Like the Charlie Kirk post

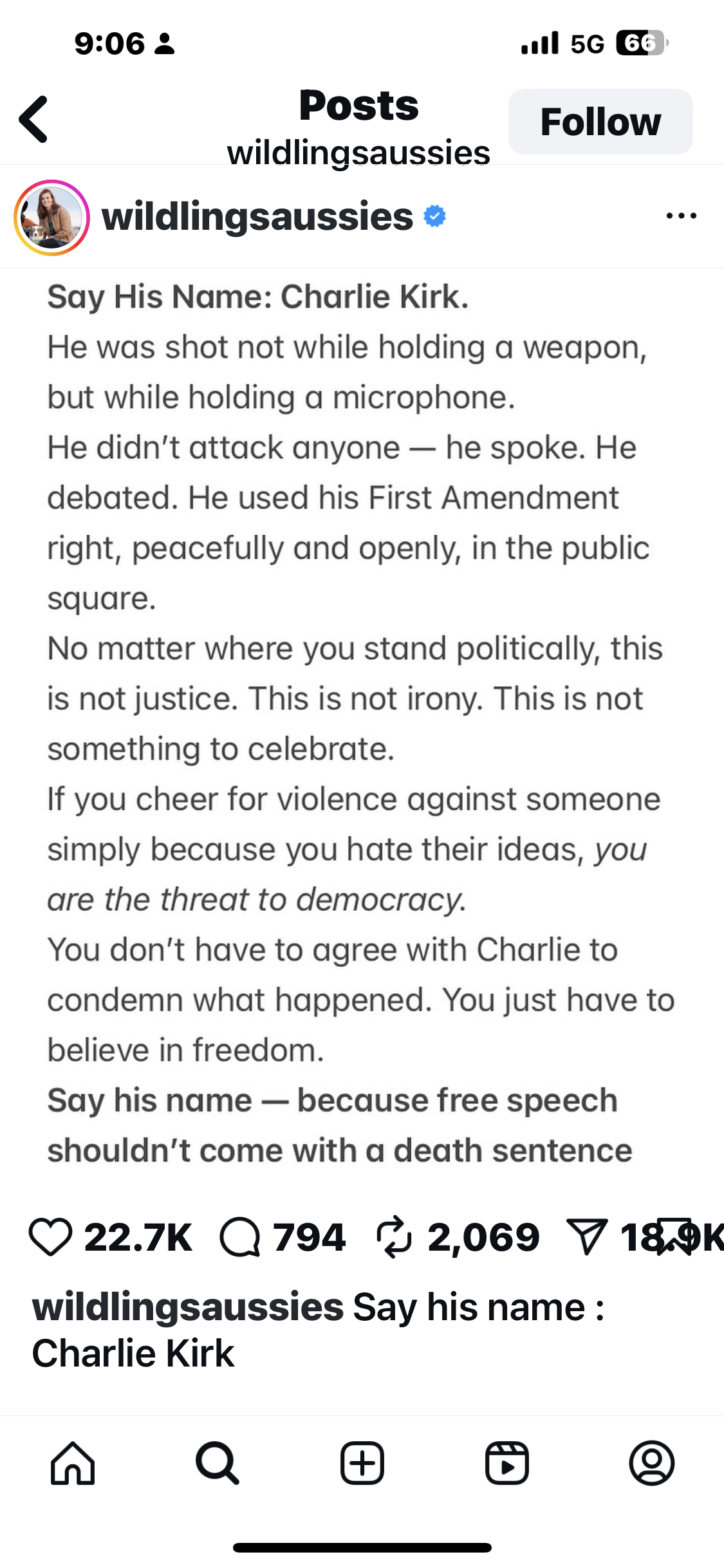coord(50,1237)
